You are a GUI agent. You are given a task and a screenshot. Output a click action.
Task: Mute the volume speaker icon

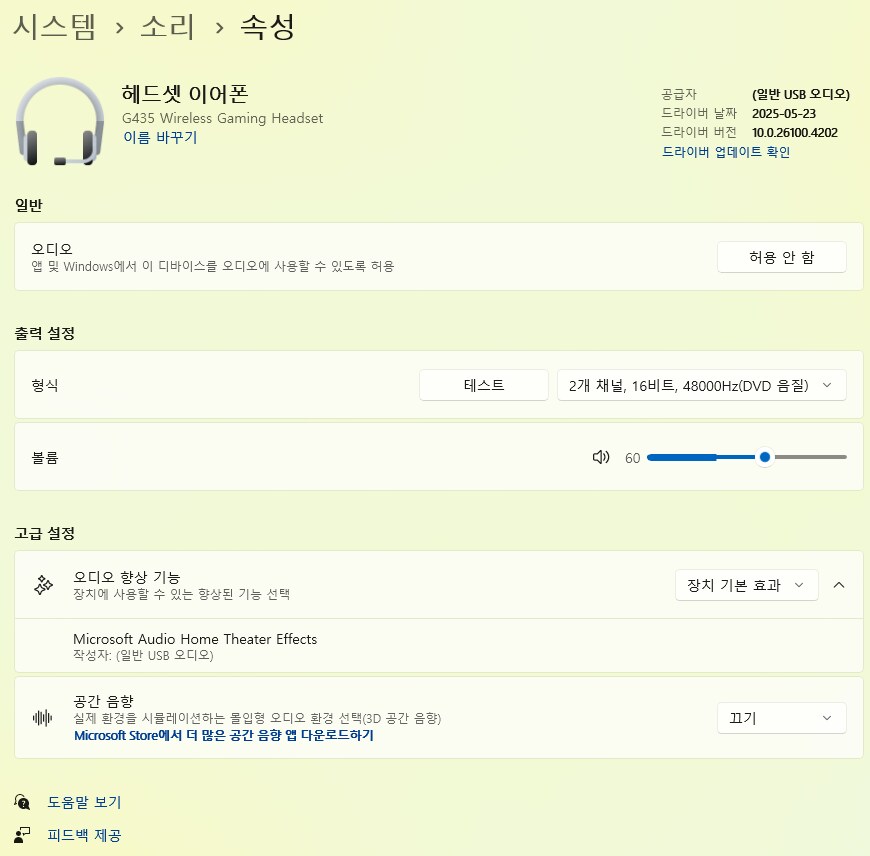coord(601,457)
